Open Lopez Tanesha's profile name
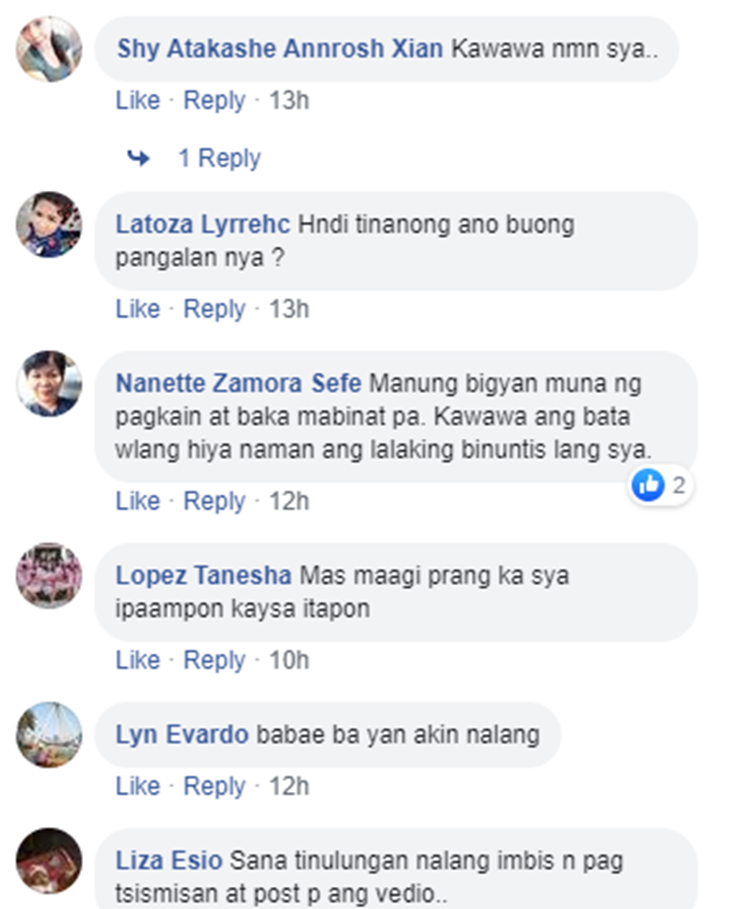The image size is (750, 909). tap(203, 576)
